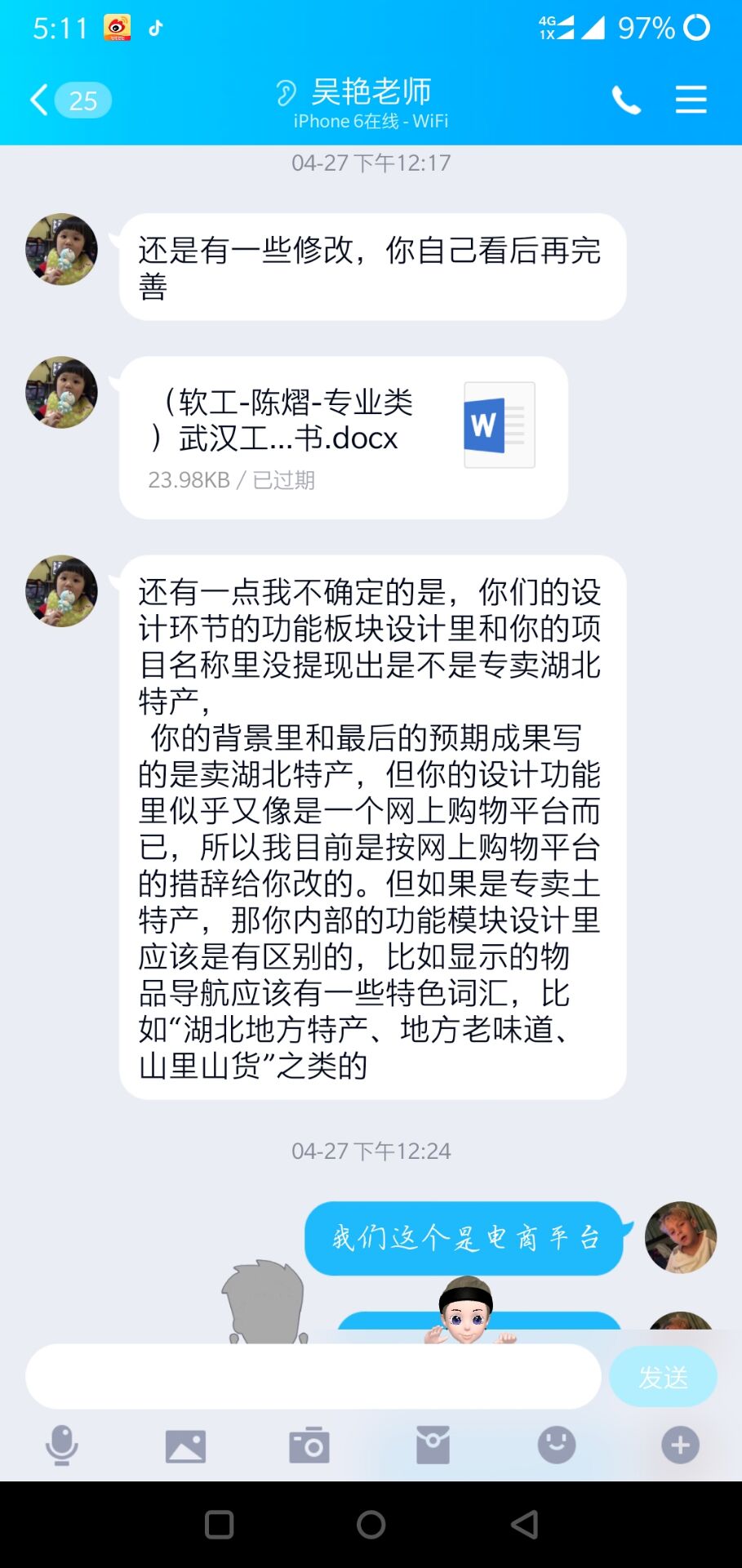The width and height of the screenshot is (742, 1568).
Task: Open the red packet icon
Action: (x=433, y=1445)
